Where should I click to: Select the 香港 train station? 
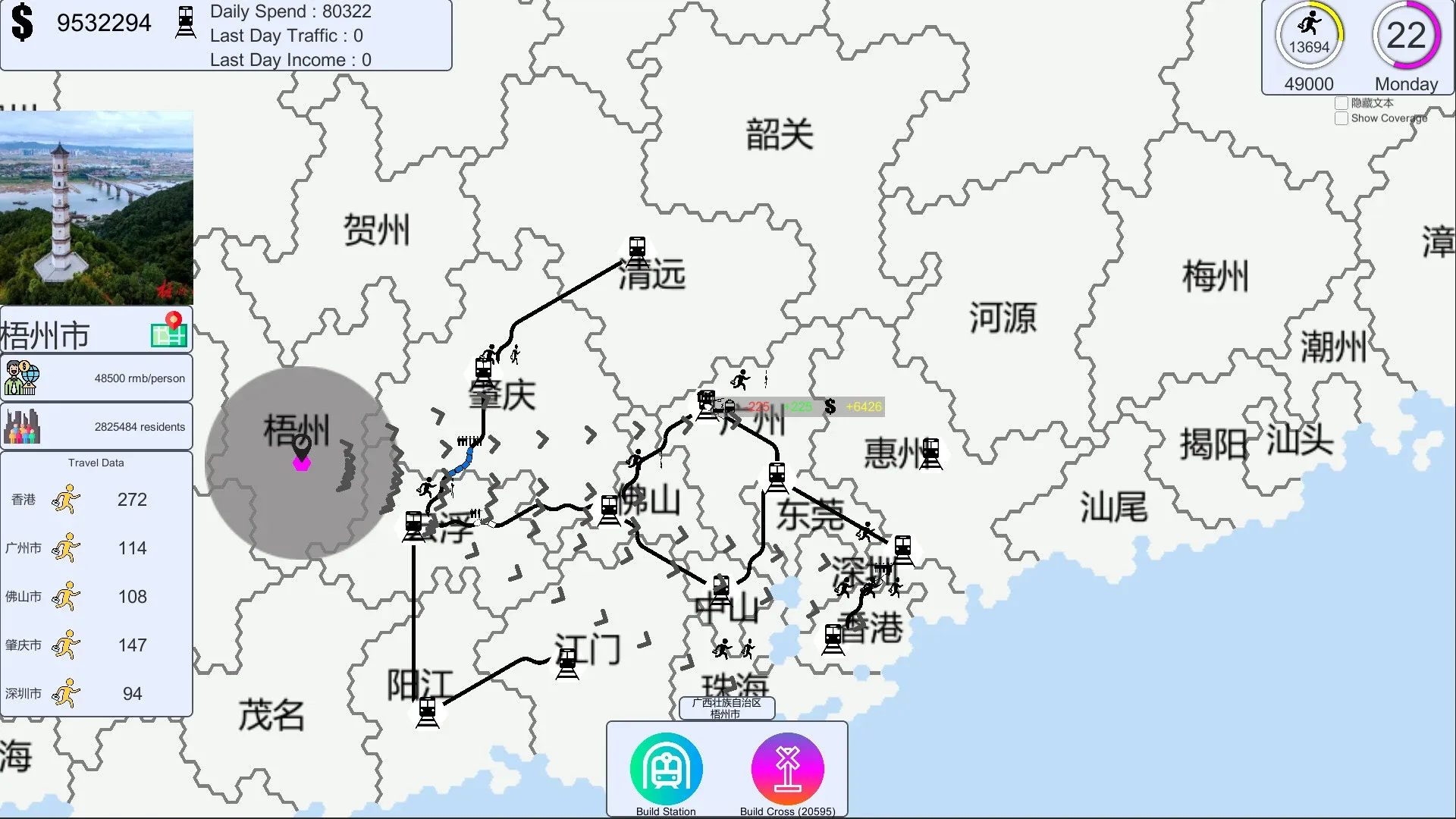(833, 639)
